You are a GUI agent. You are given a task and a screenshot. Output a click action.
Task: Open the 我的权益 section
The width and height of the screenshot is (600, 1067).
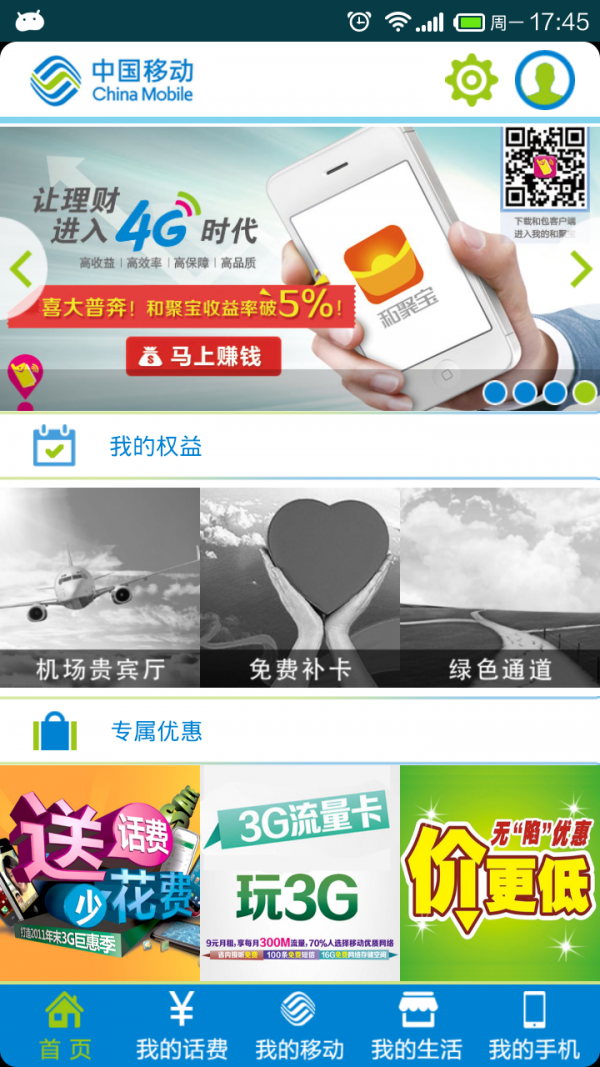(x=155, y=446)
